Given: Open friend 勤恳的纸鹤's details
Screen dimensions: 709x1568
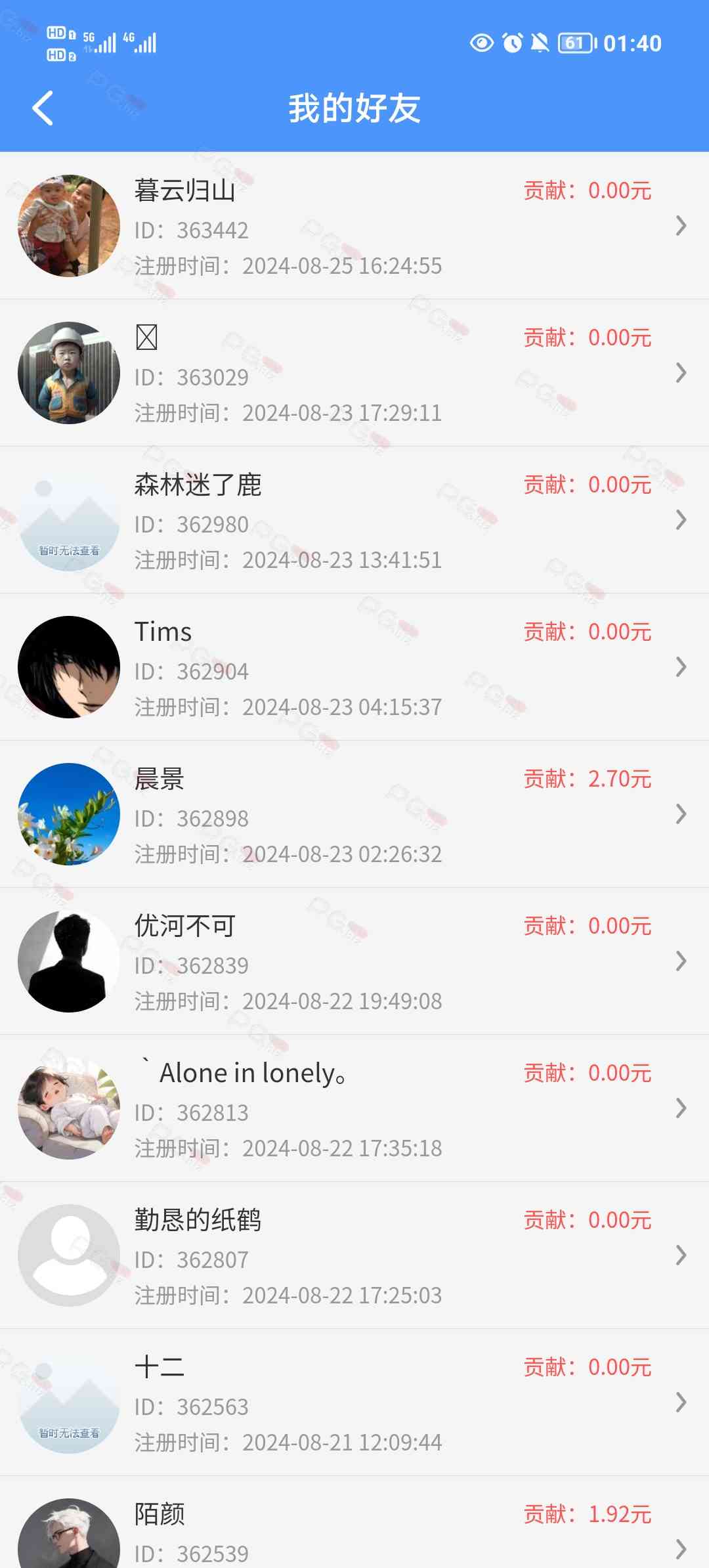Looking at the screenshot, I should coord(354,1255).
